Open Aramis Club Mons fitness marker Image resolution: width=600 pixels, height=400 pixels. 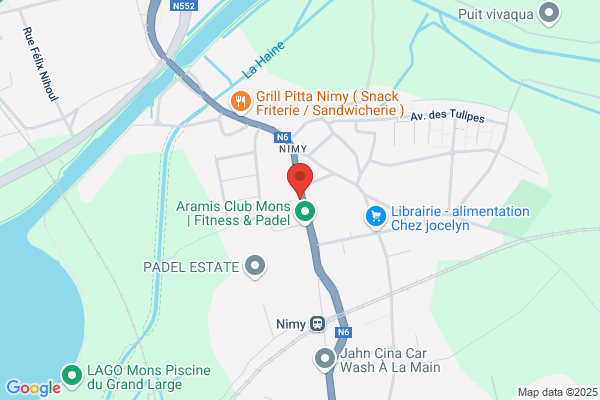point(306,212)
